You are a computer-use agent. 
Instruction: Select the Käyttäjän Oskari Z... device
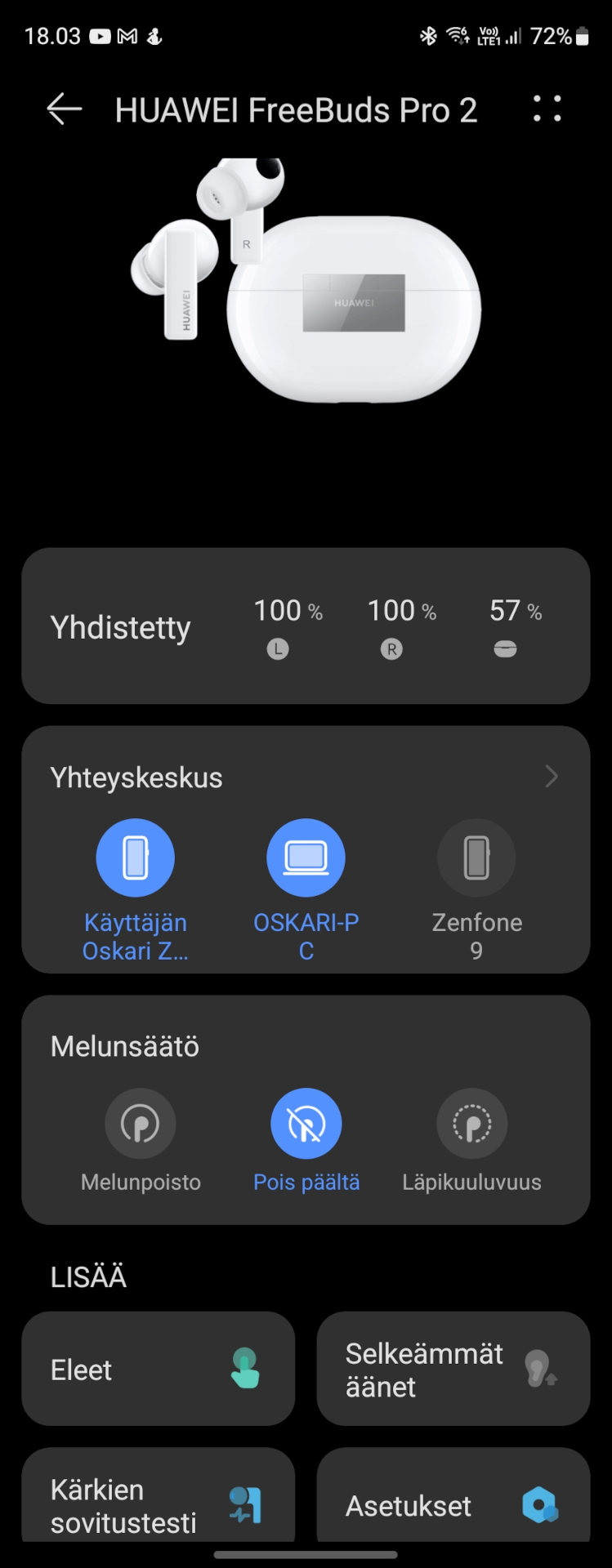[136, 858]
